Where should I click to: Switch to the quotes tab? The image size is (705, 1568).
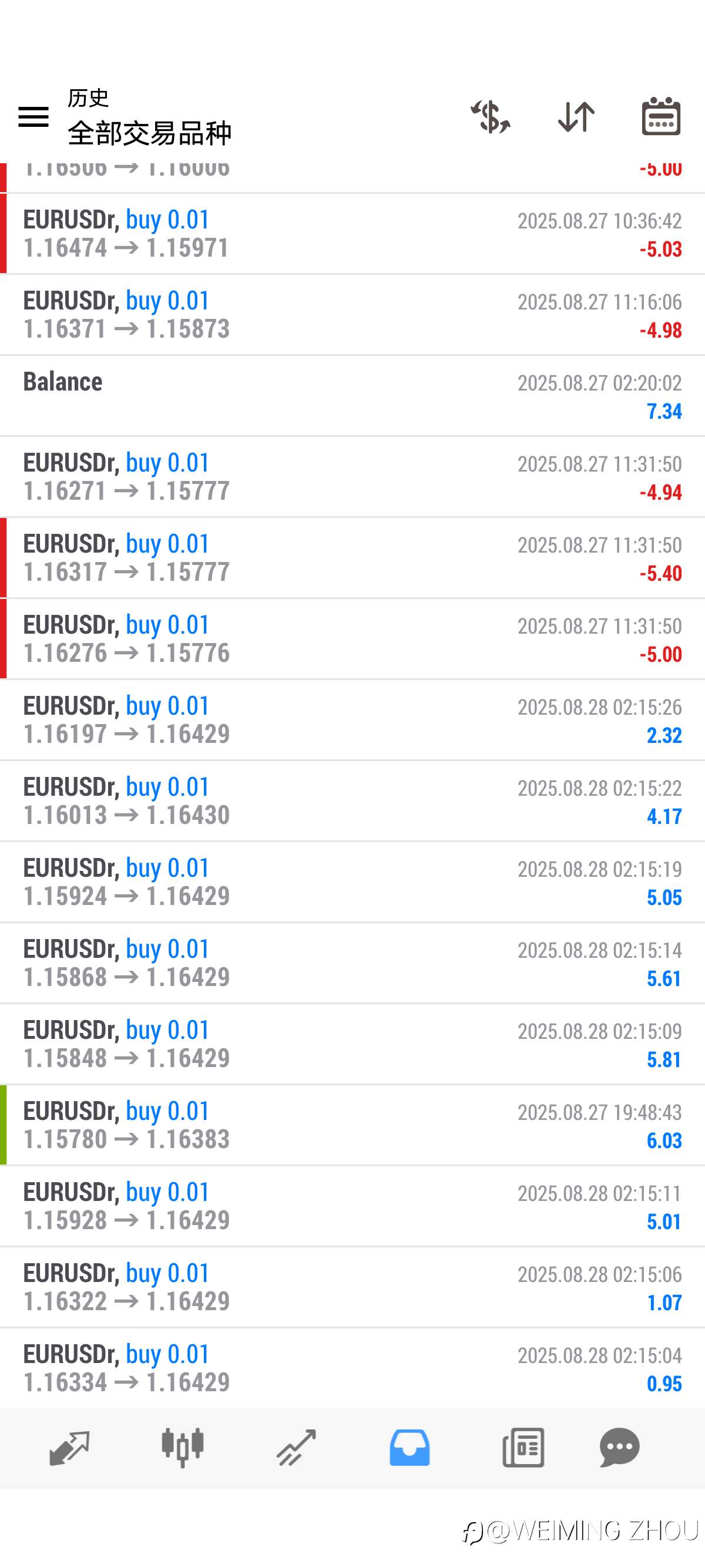(69, 1448)
